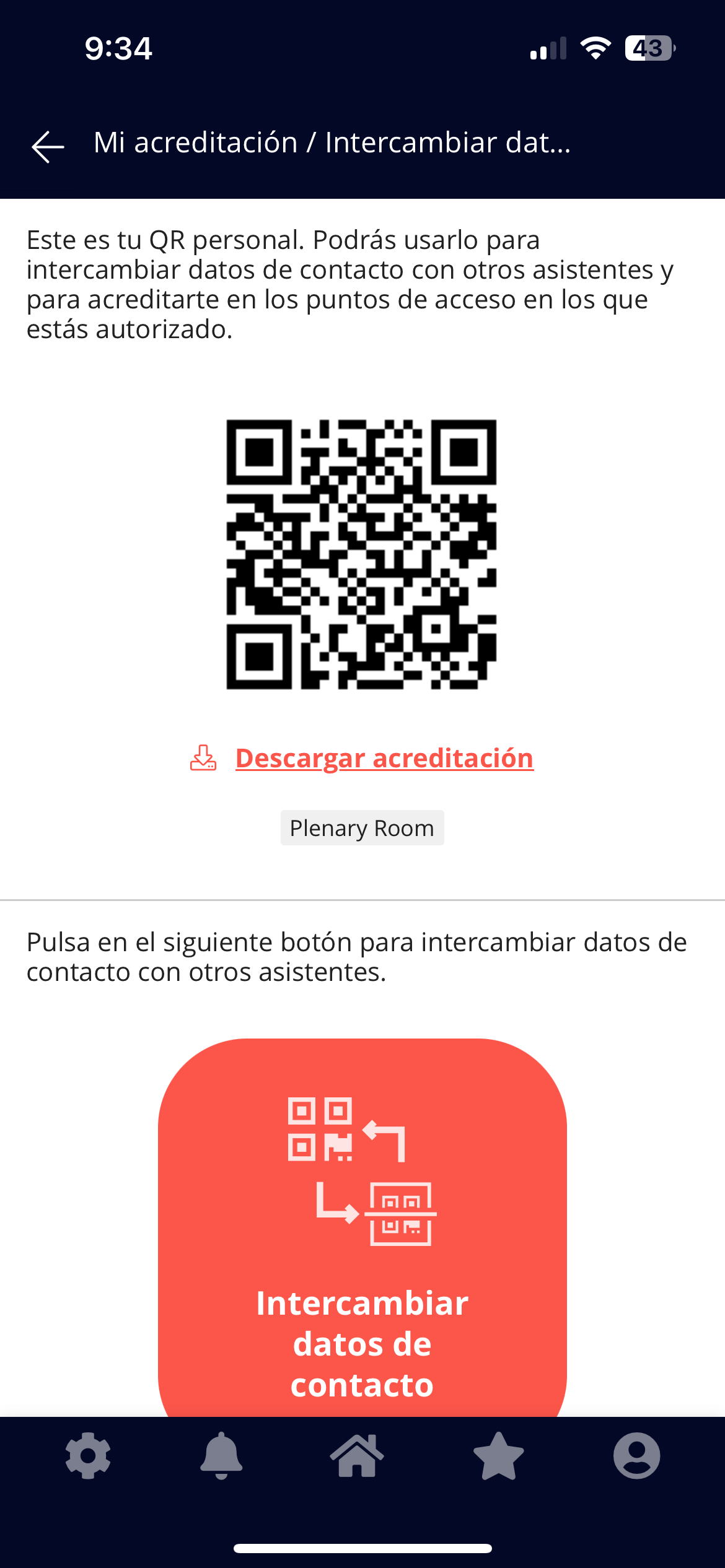Open settings from the gear icon
Screen dimensions: 725x1568
tap(88, 1455)
